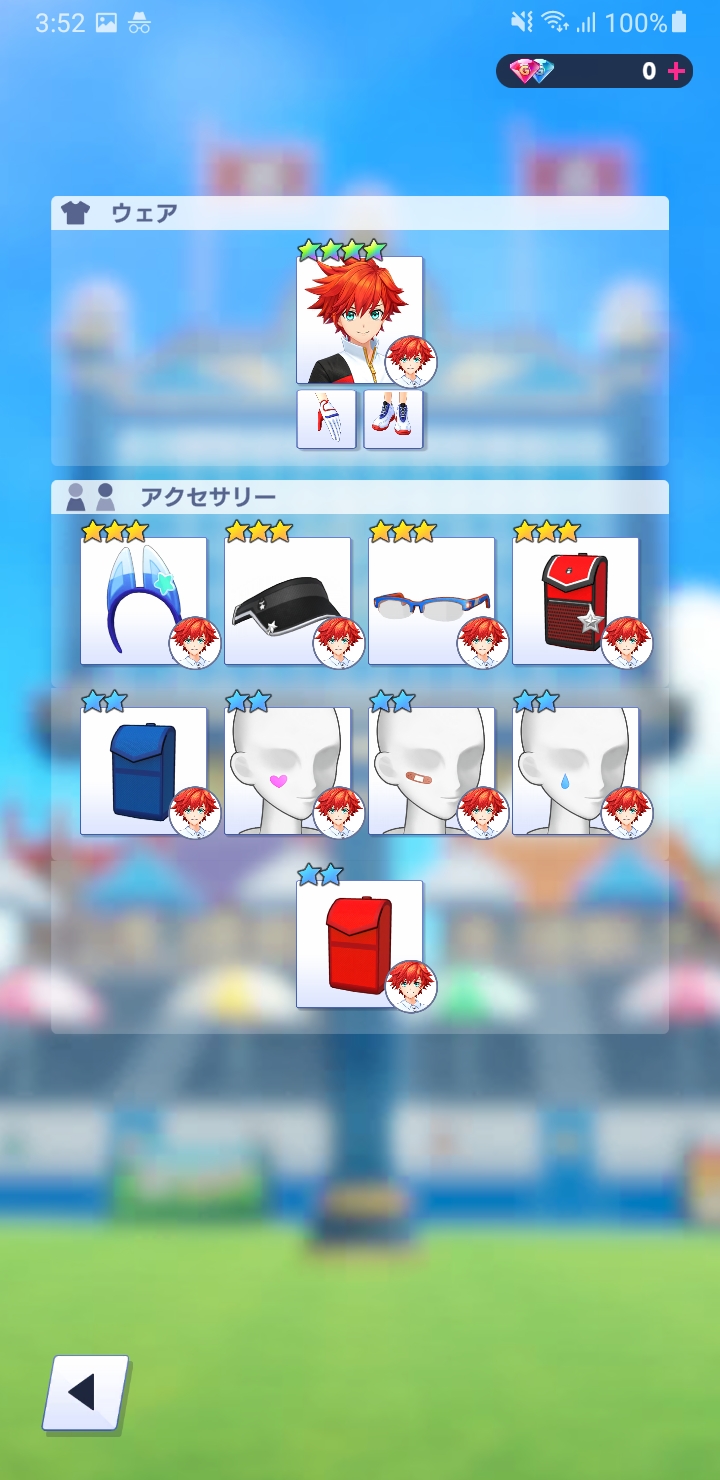Select the blue teardrop face accessory
Image resolution: width=720 pixels, height=1480 pixels.
tap(575, 771)
